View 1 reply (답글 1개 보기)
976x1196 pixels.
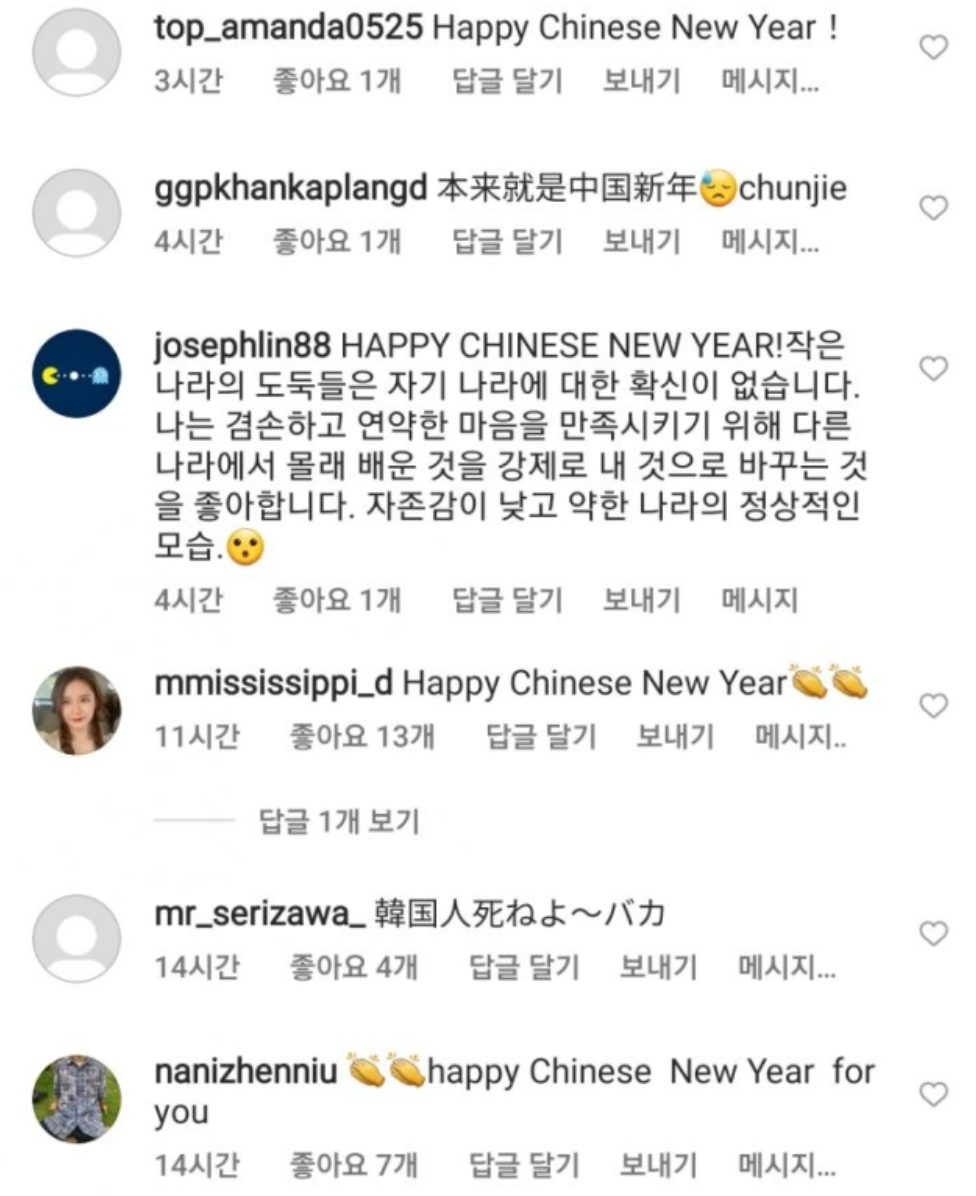[x=339, y=821]
